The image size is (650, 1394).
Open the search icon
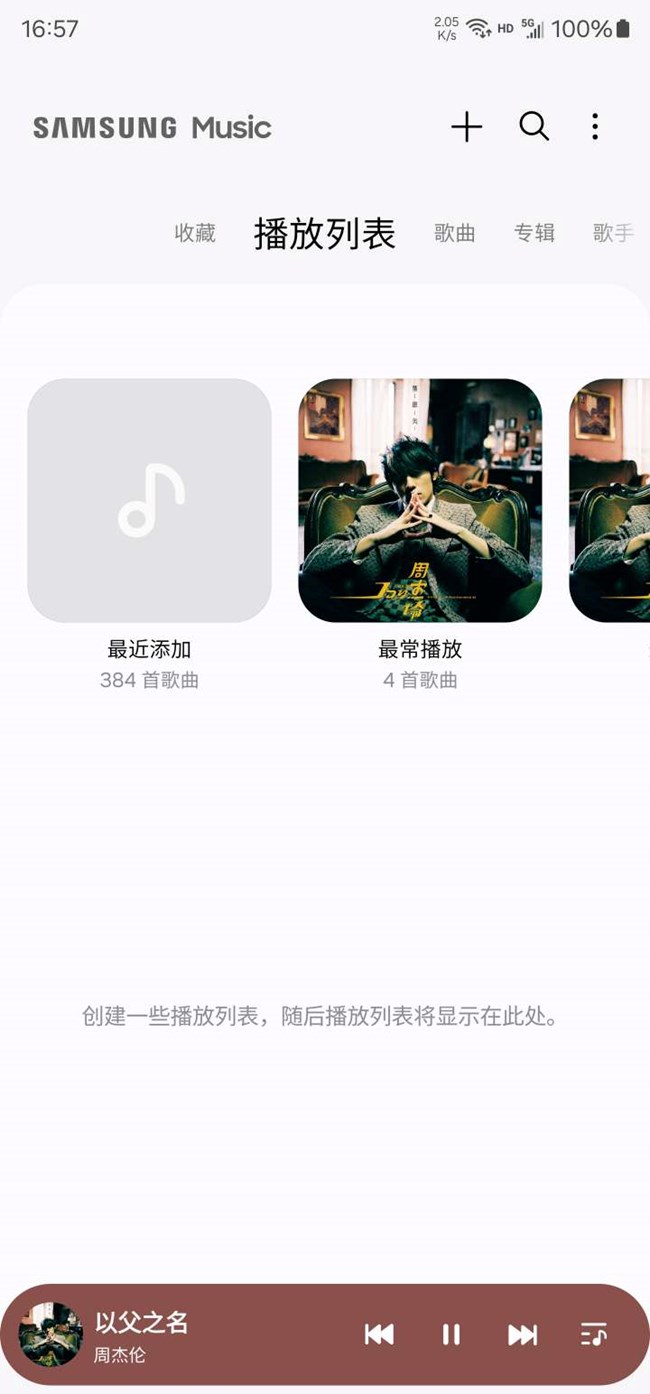point(534,126)
